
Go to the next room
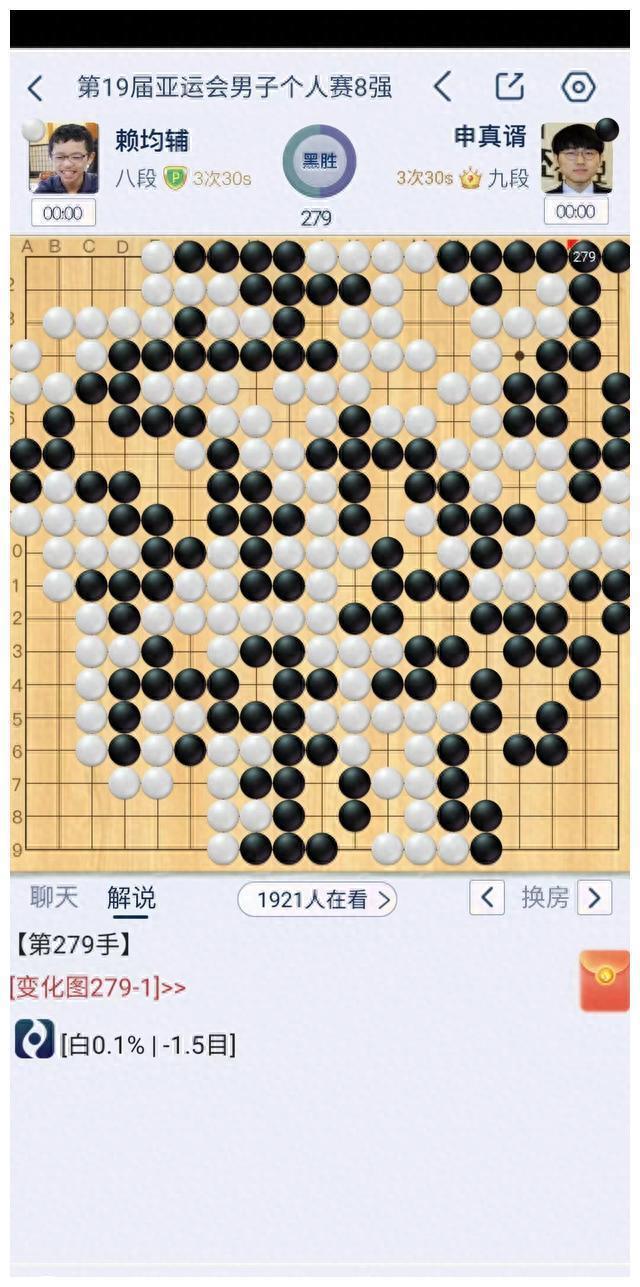(x=594, y=897)
